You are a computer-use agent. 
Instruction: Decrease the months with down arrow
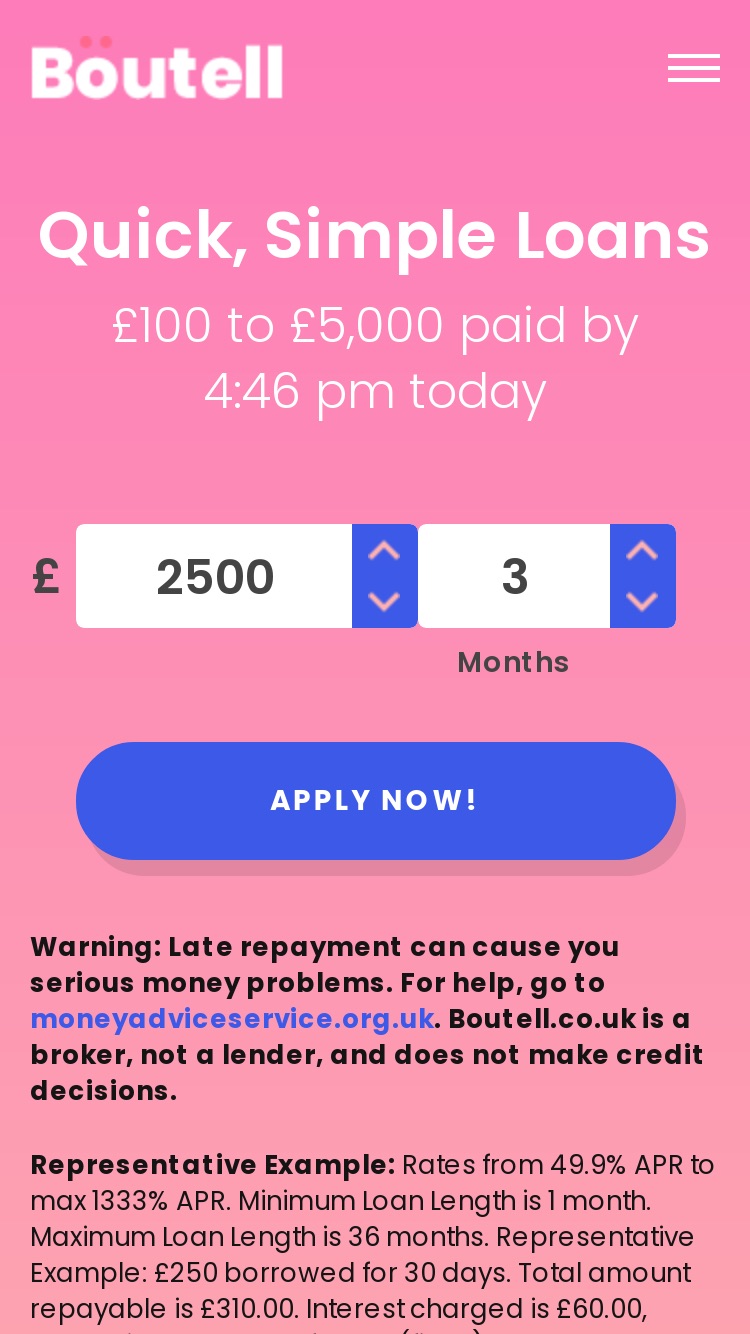click(x=642, y=602)
